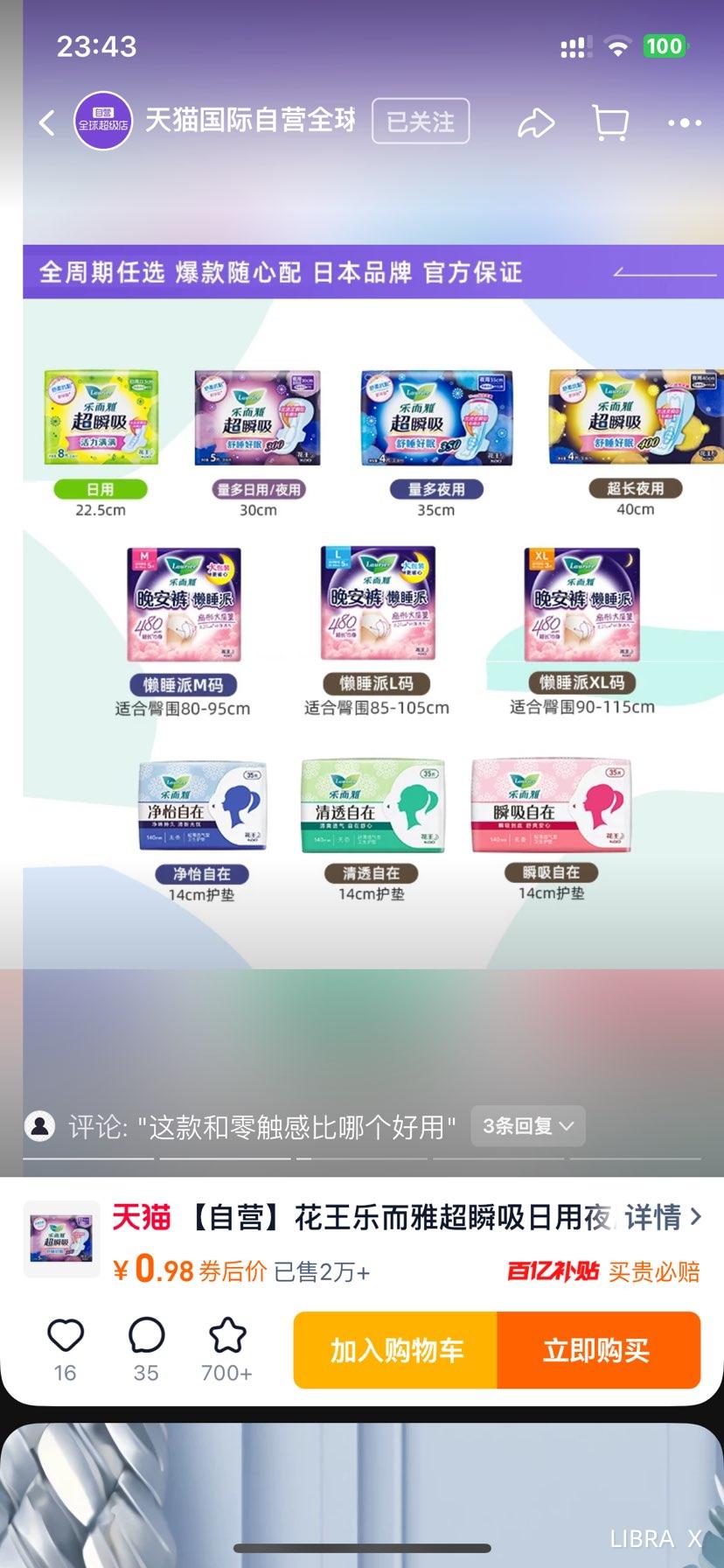Expand the 3条回复 replies dropdown
This screenshot has height=1568, width=724.
(526, 1126)
